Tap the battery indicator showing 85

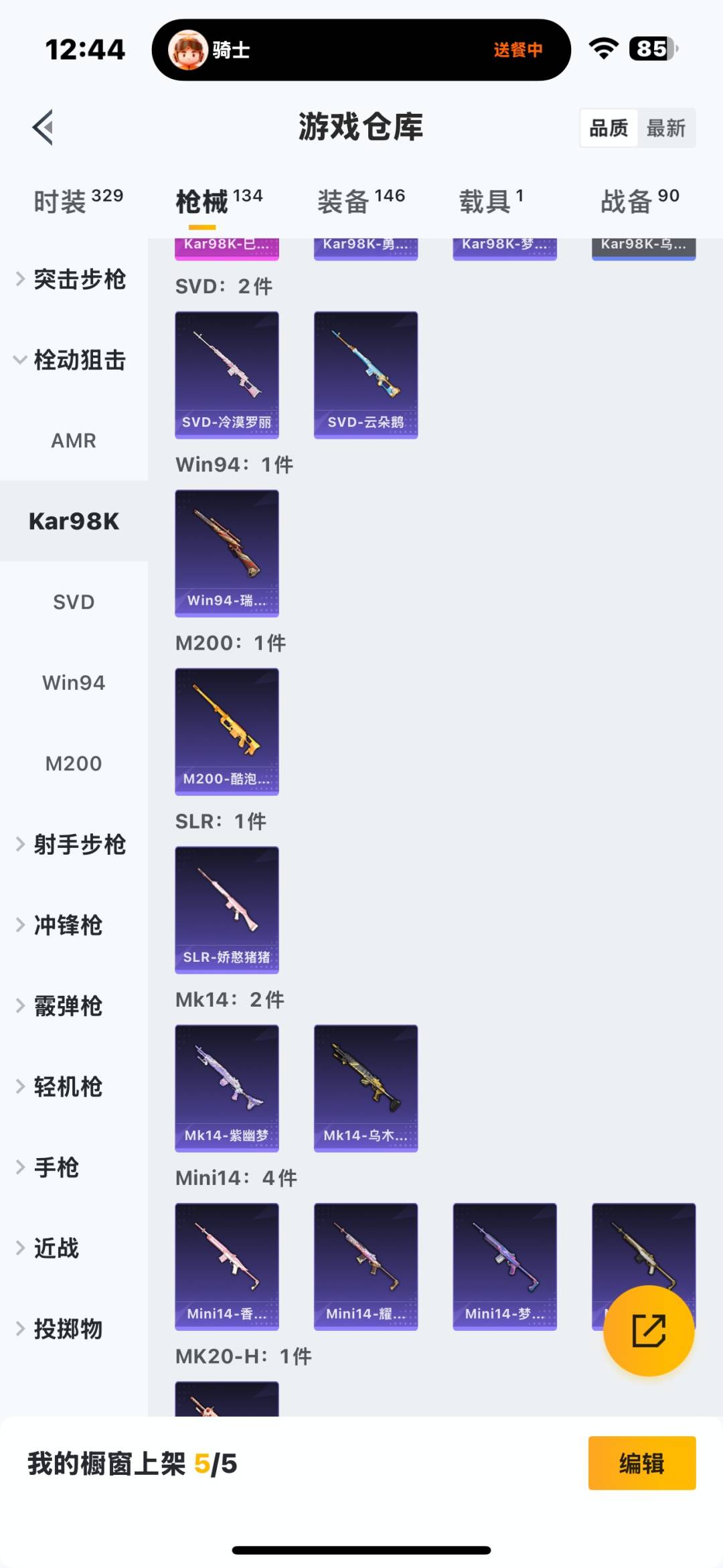pos(647,48)
